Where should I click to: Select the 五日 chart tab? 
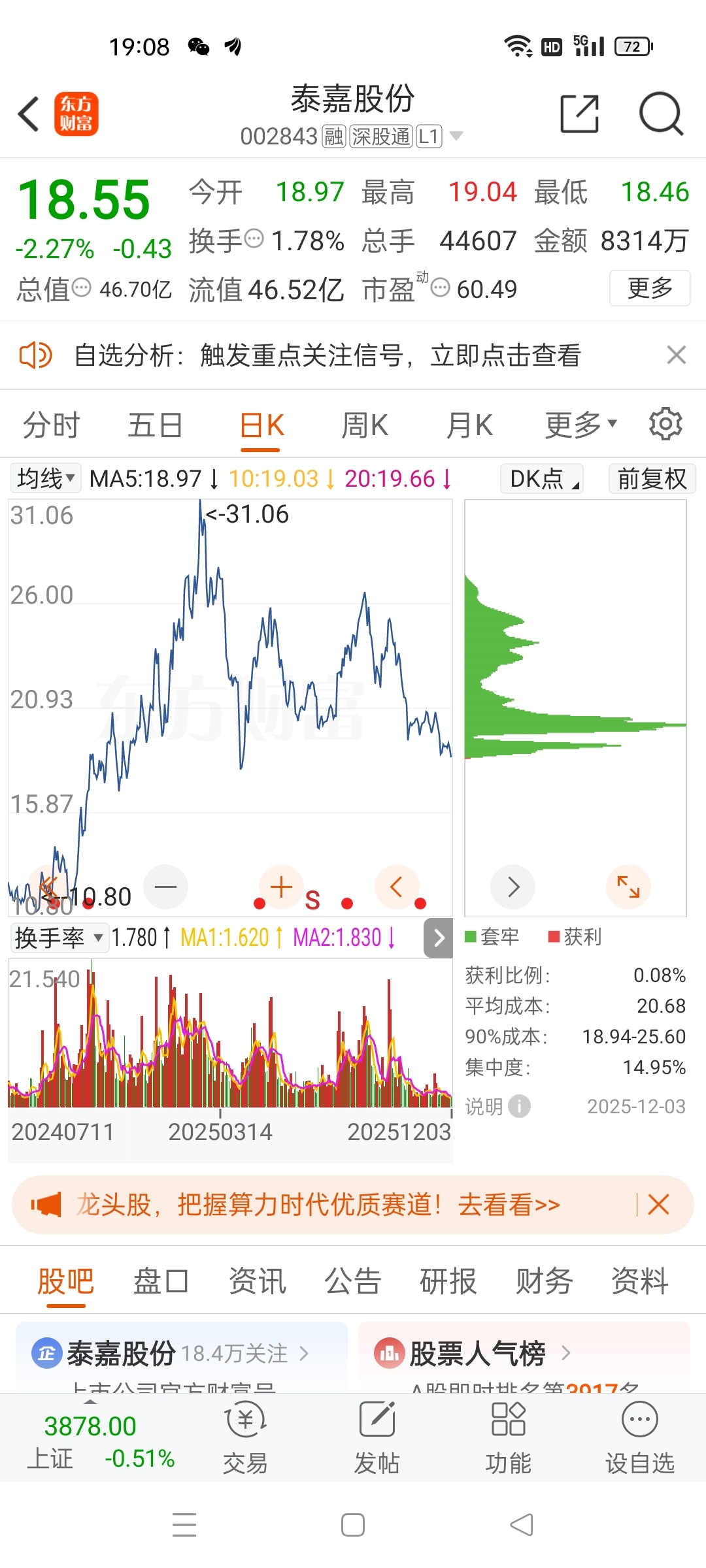click(x=155, y=425)
